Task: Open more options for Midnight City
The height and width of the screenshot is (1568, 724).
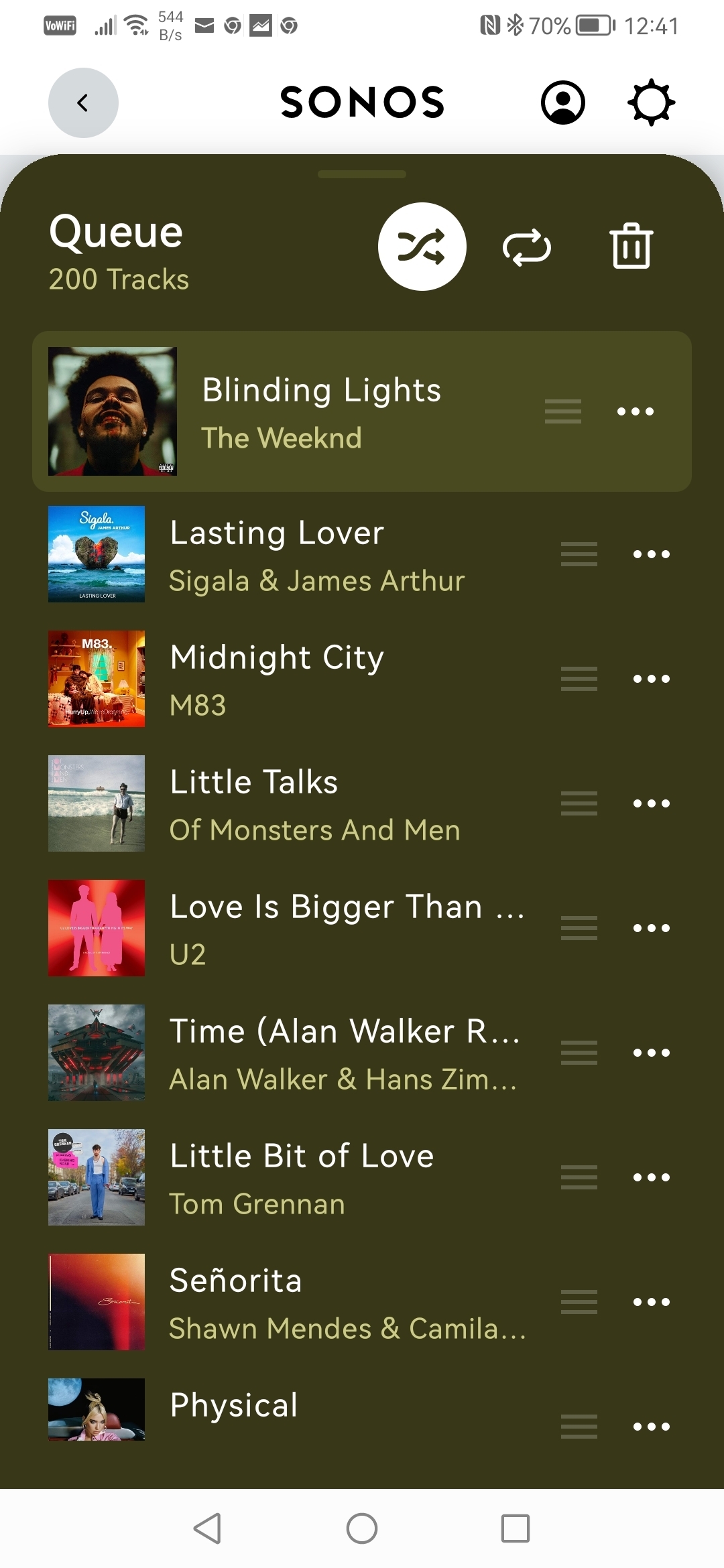Action: (x=651, y=679)
